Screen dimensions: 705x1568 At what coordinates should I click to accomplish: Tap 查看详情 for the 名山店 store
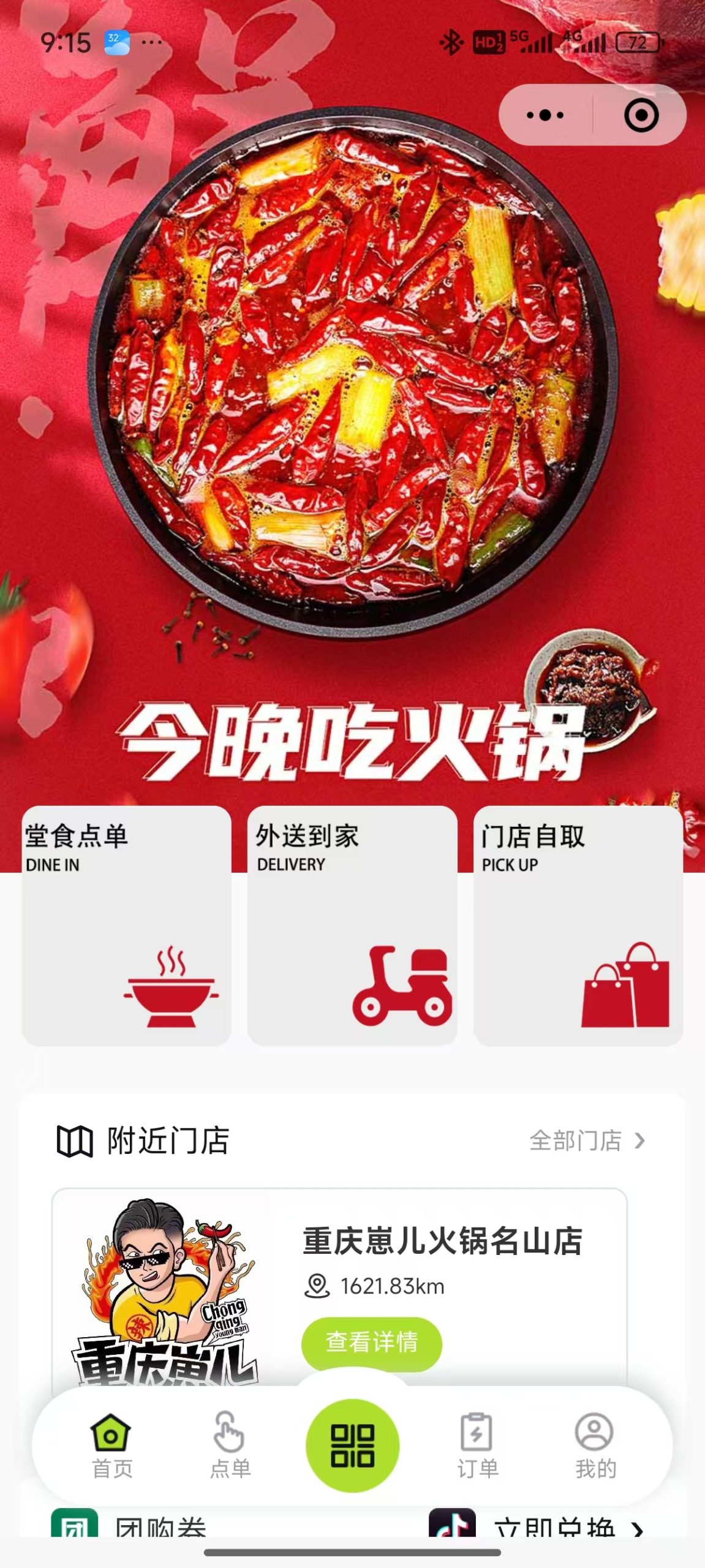[371, 1341]
